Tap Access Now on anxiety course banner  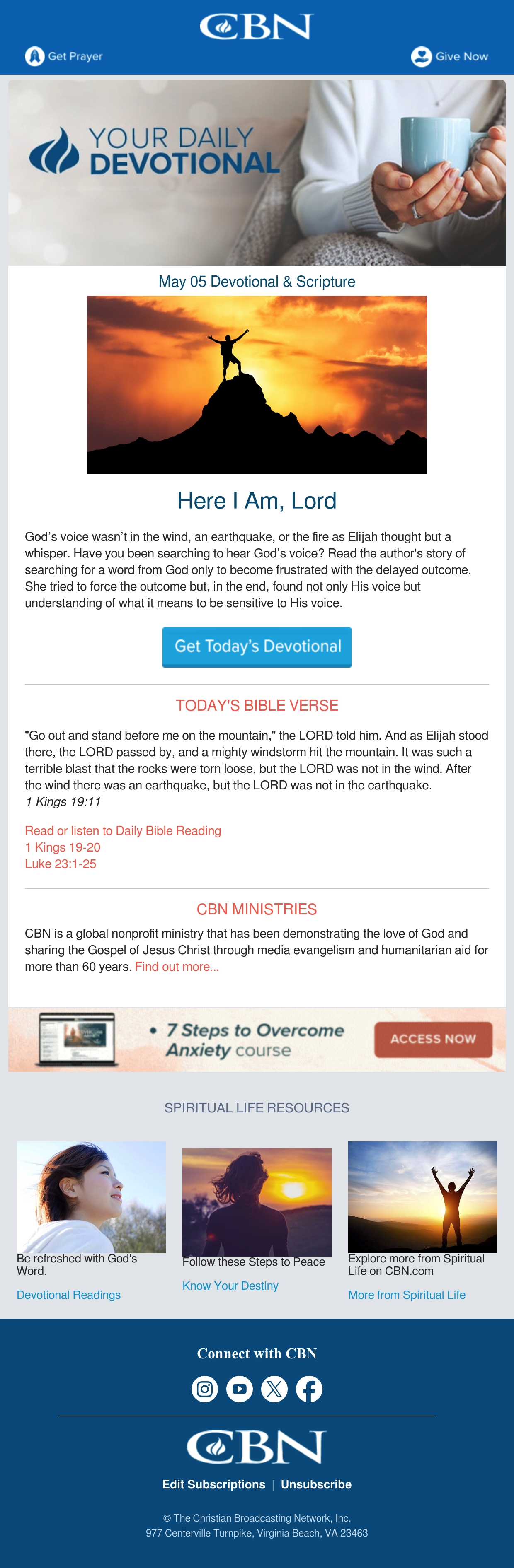click(433, 1039)
